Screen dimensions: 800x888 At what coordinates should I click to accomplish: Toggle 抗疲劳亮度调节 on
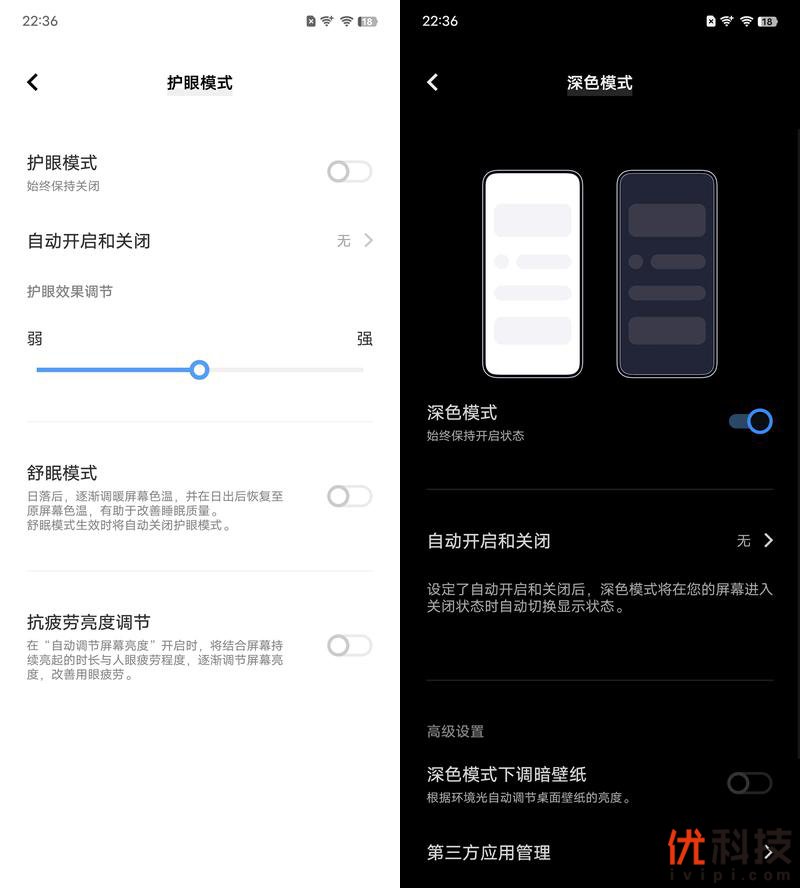pyautogui.click(x=349, y=646)
